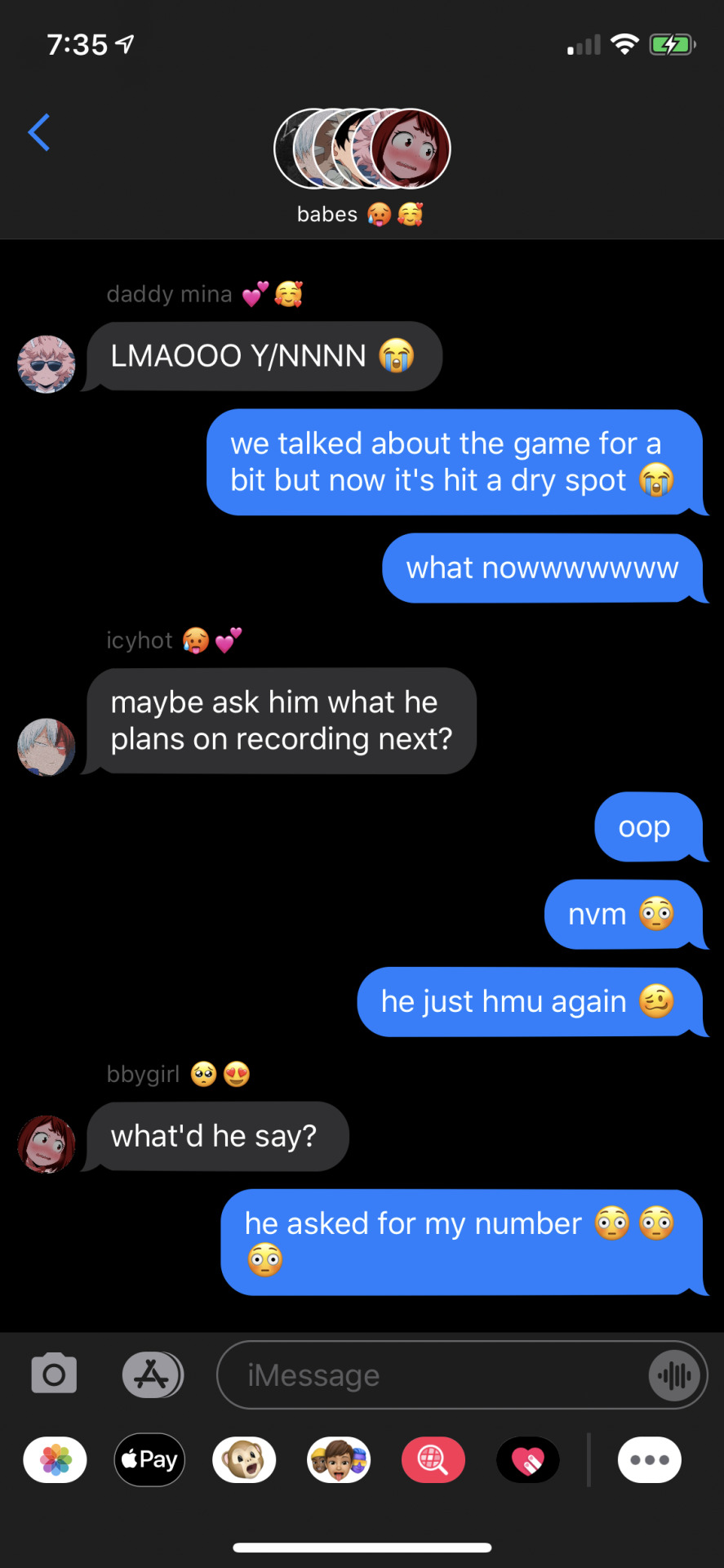Open Memoji stickers
This screenshot has width=724, height=1568.
point(339,1459)
